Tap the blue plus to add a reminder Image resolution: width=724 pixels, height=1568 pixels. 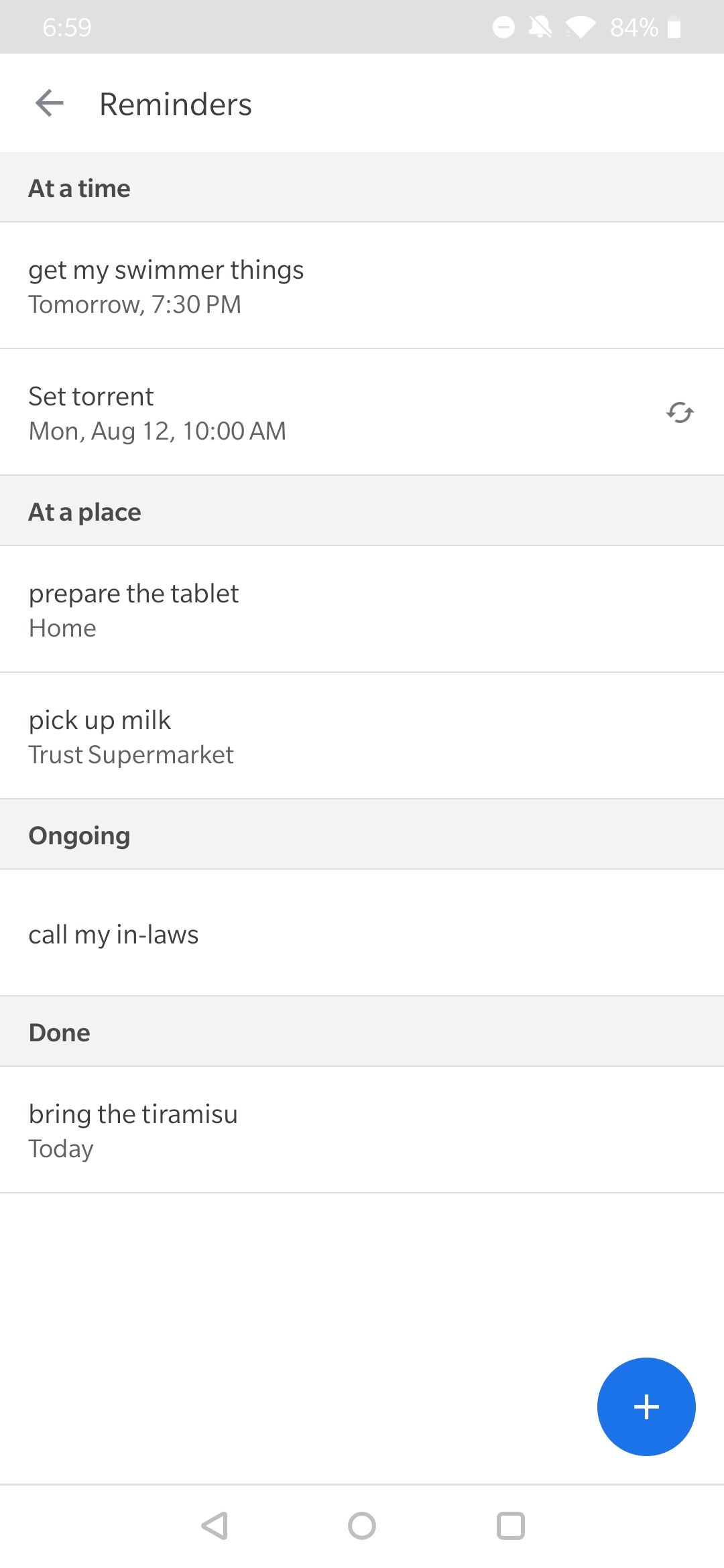pos(646,1407)
